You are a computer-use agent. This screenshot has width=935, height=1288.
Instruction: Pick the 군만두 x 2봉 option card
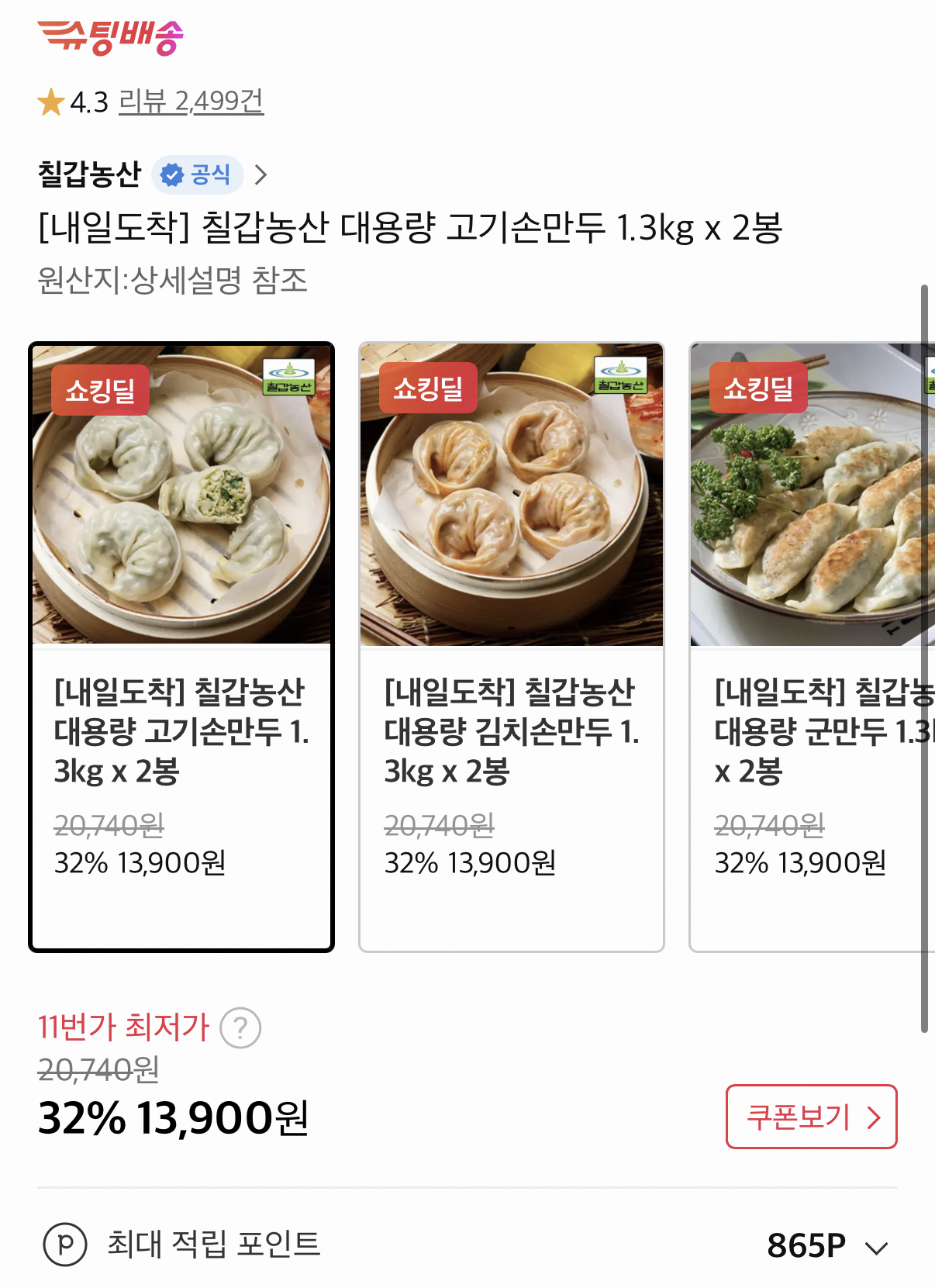coord(811,647)
